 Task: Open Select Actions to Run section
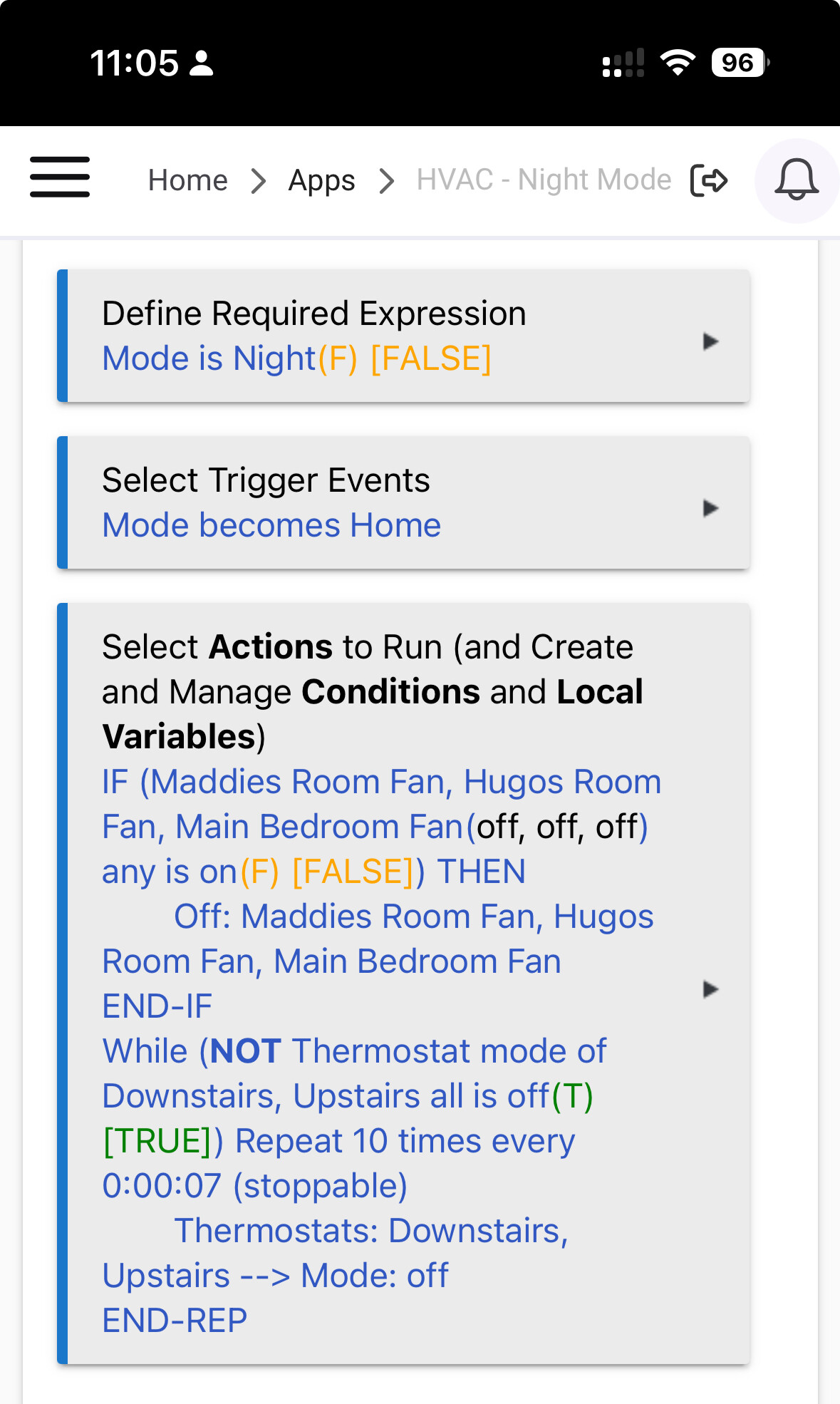click(403, 984)
